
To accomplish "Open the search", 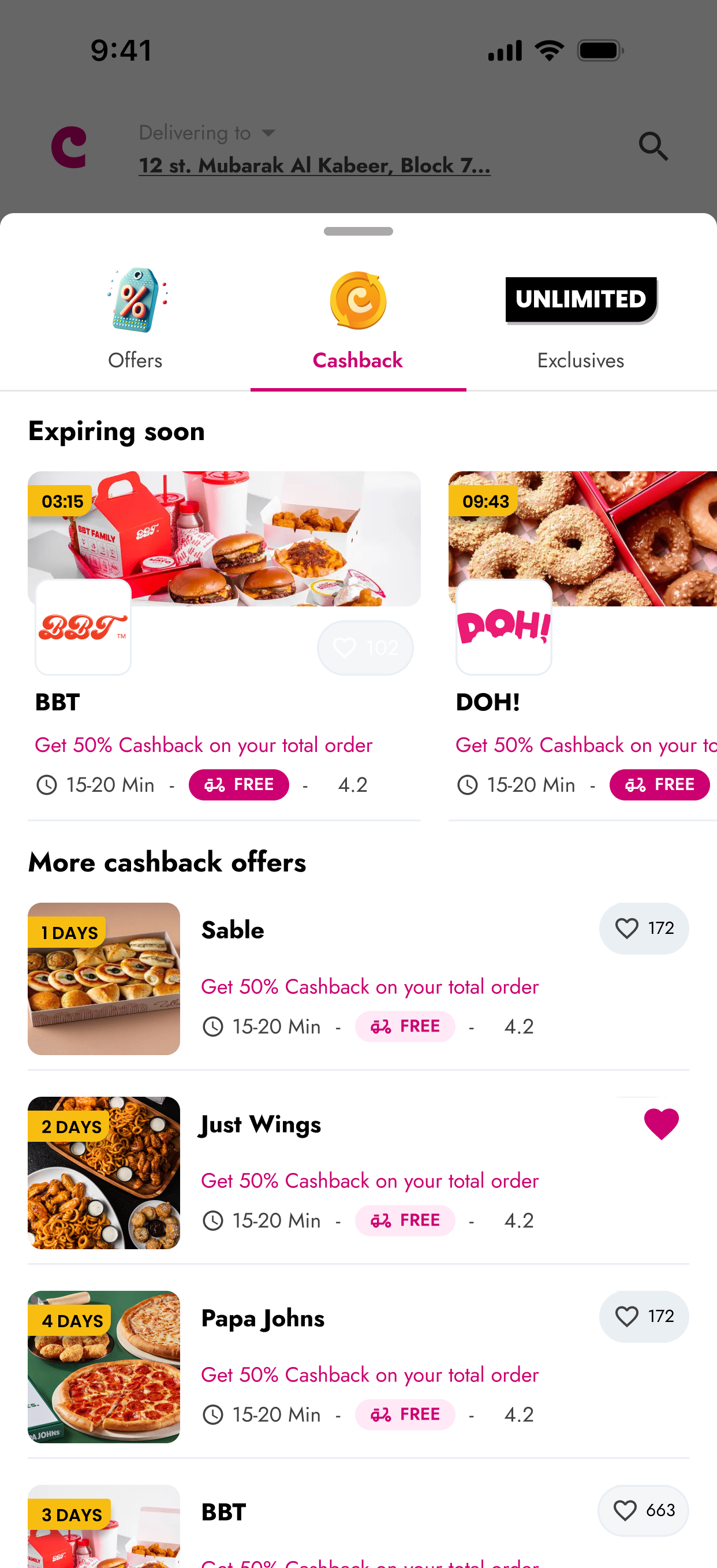I will tap(653, 146).
